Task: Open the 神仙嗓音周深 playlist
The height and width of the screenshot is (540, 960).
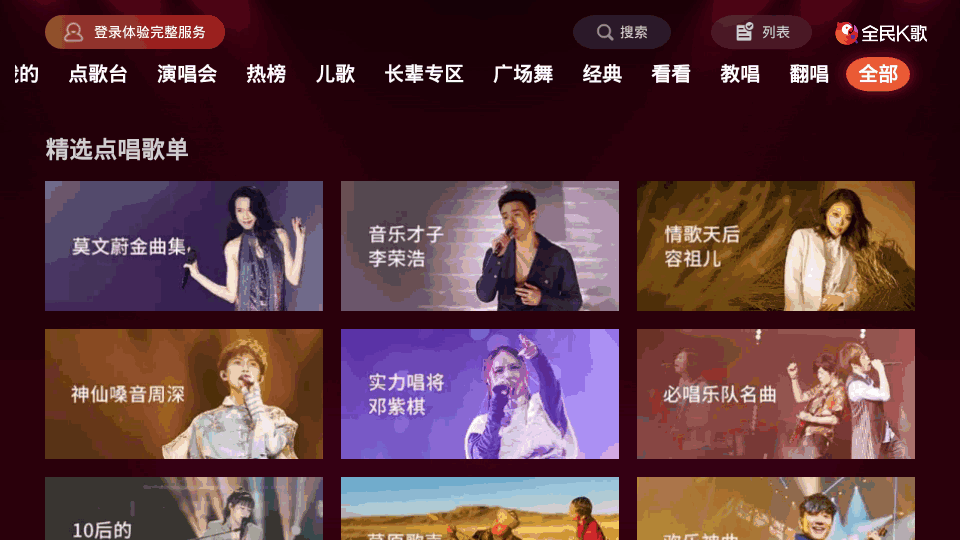Action: click(184, 394)
